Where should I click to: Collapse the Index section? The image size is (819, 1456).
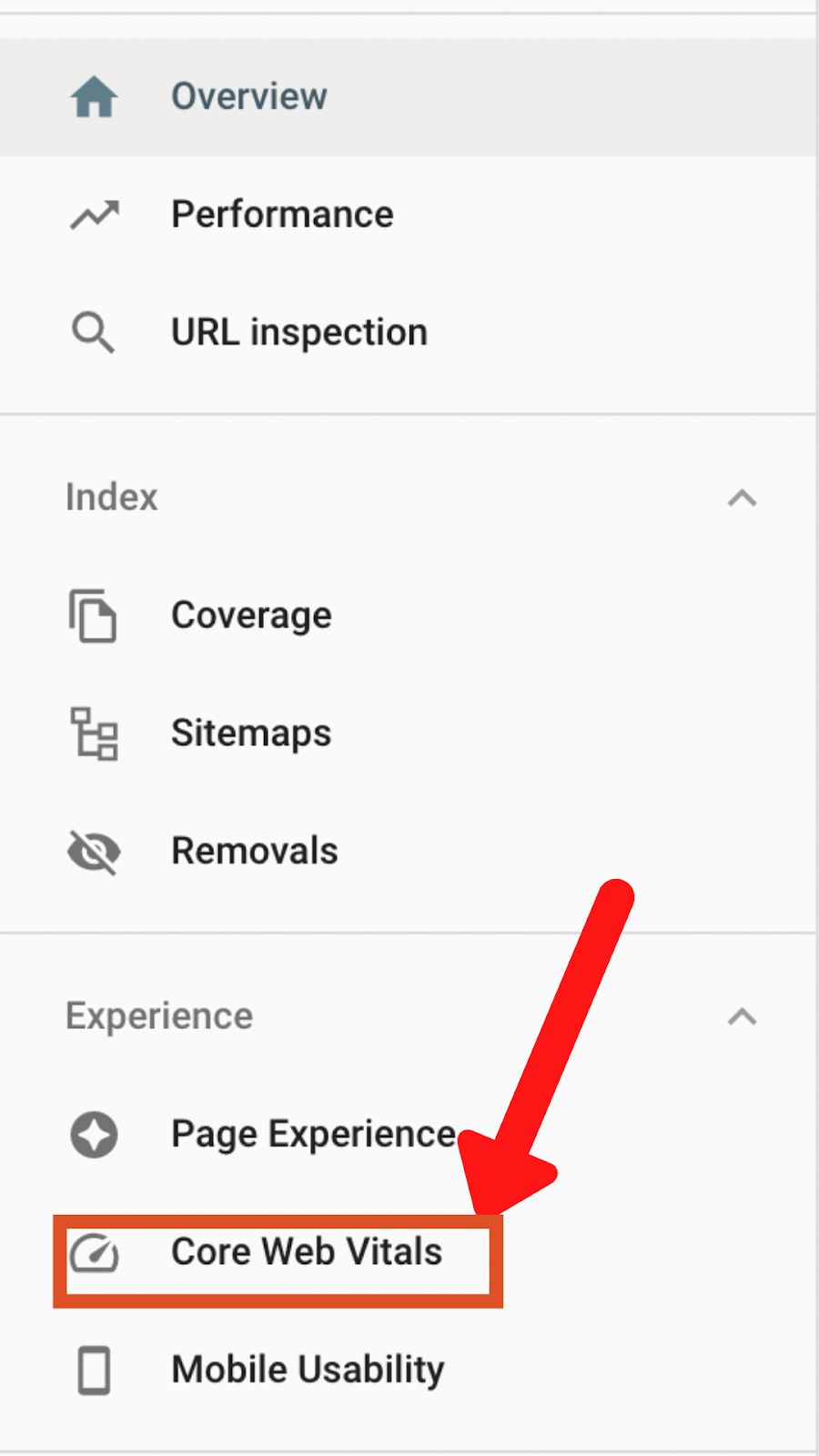pos(742,498)
